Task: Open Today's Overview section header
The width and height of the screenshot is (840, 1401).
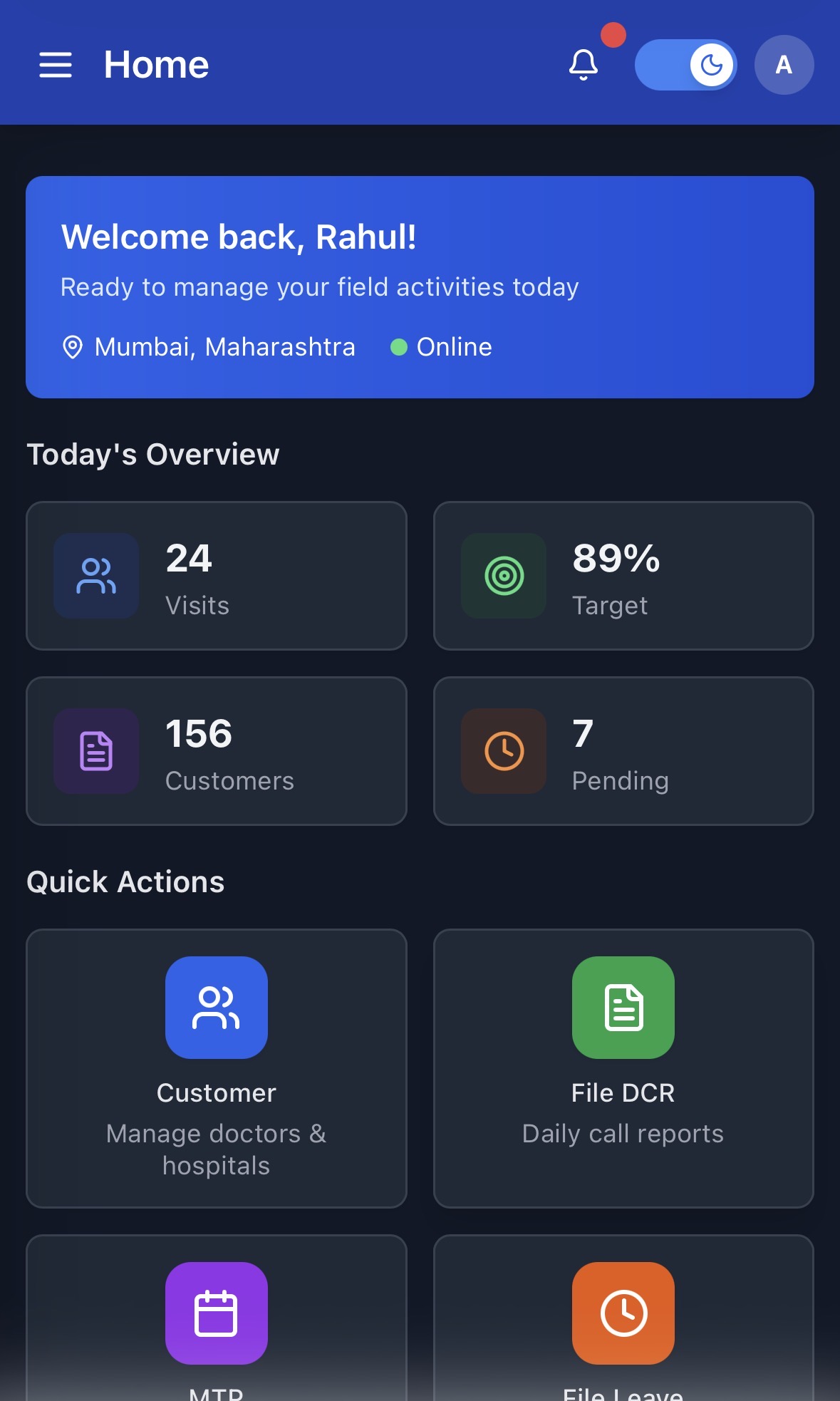Action: click(x=152, y=454)
